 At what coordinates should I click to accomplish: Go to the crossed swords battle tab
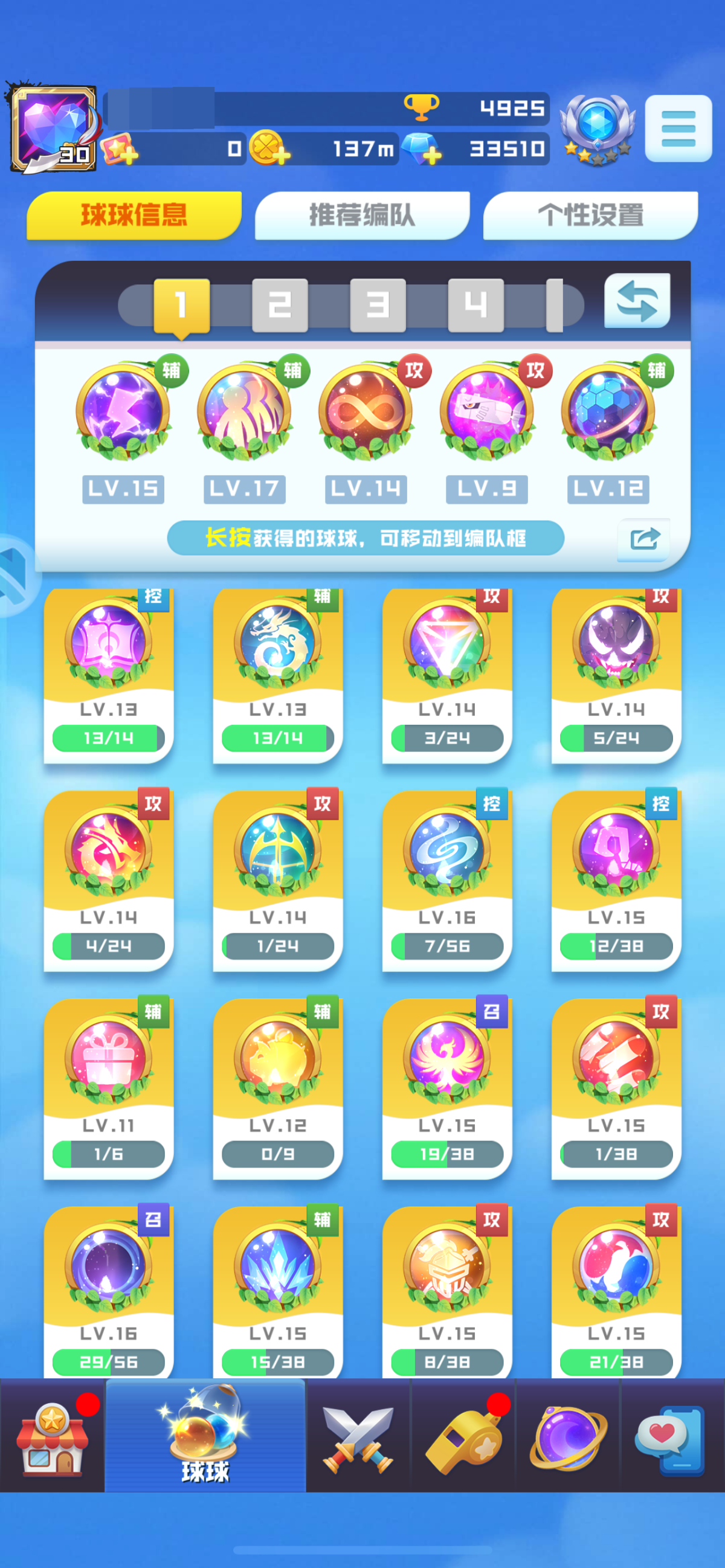coord(358,1436)
